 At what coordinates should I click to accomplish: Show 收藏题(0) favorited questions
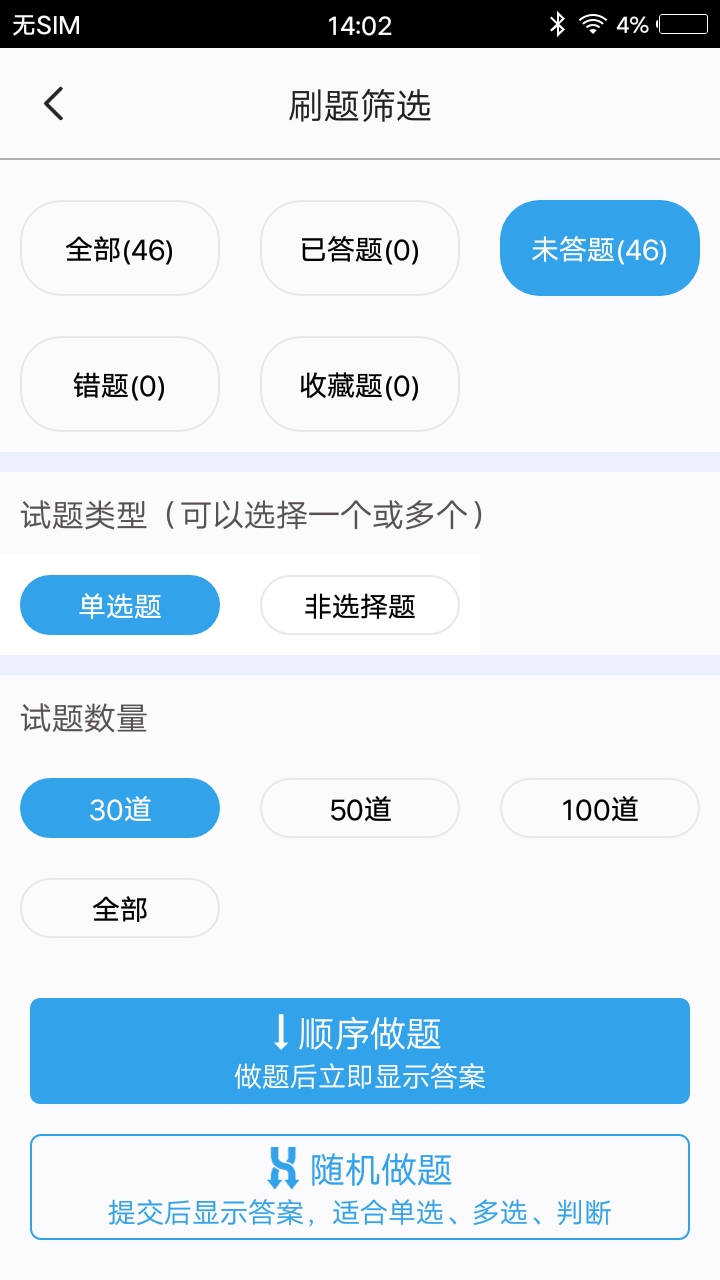click(x=360, y=385)
